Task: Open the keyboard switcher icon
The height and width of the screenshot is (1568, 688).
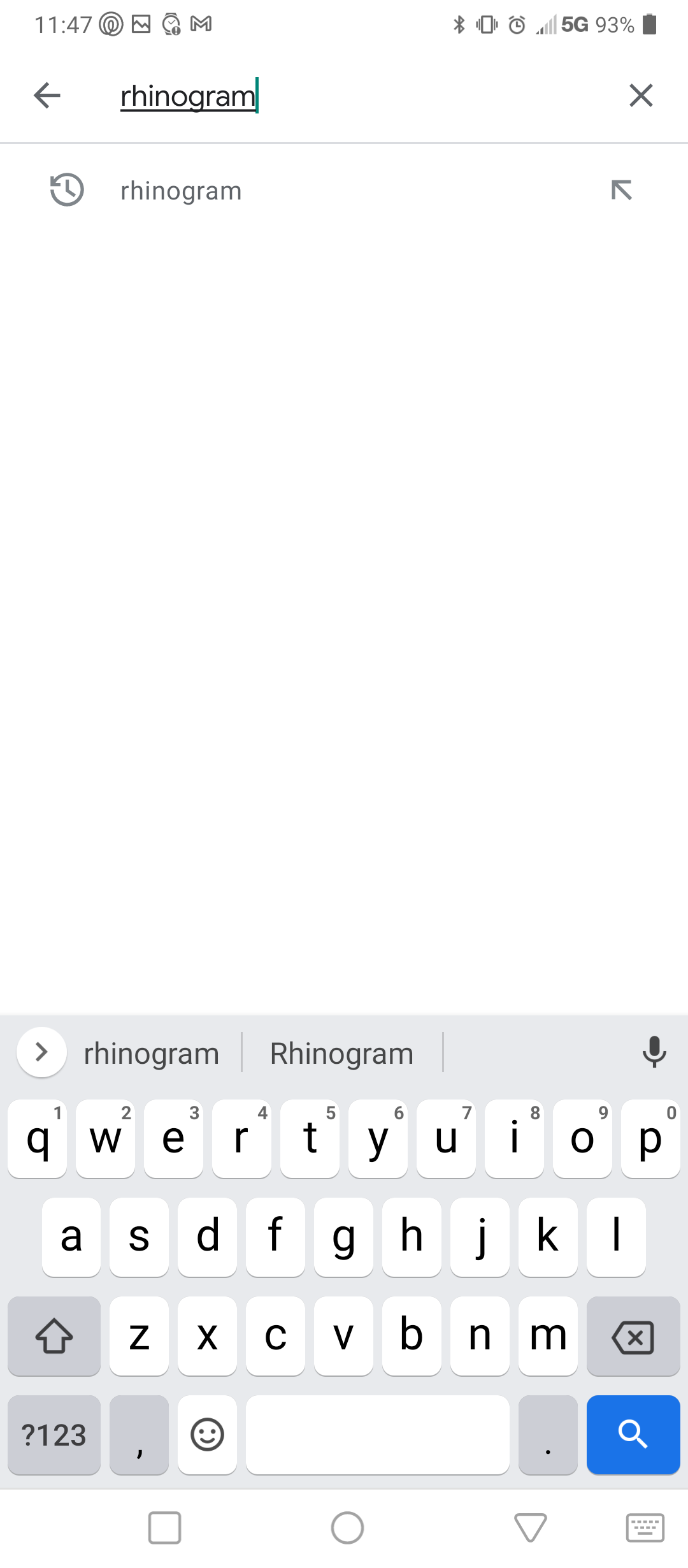Action: [645, 1528]
